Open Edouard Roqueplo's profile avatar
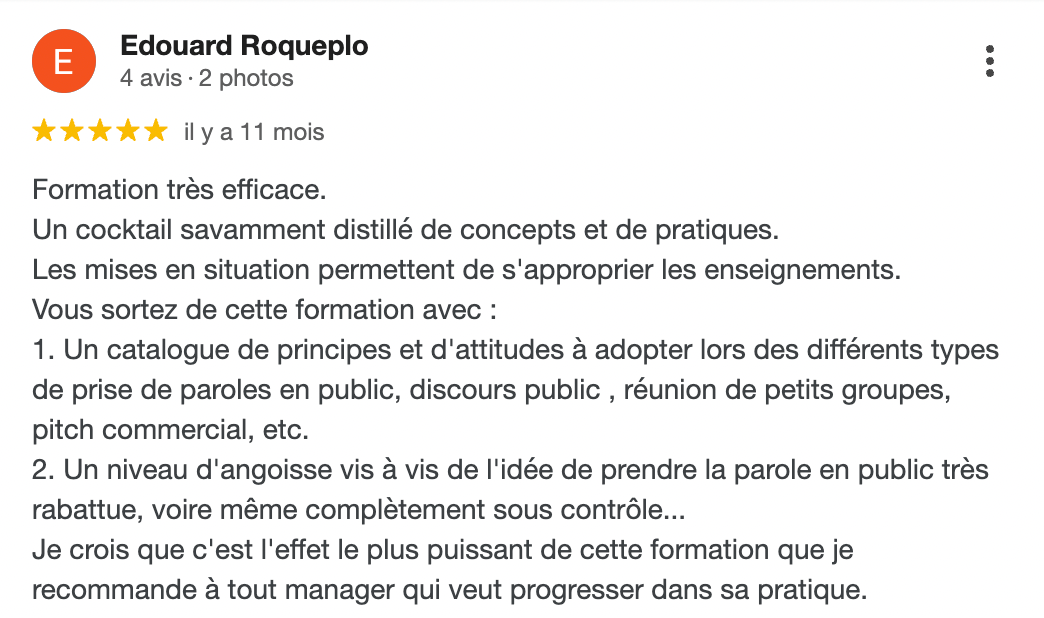Image resolution: width=1044 pixels, height=618 pixels. point(64,61)
